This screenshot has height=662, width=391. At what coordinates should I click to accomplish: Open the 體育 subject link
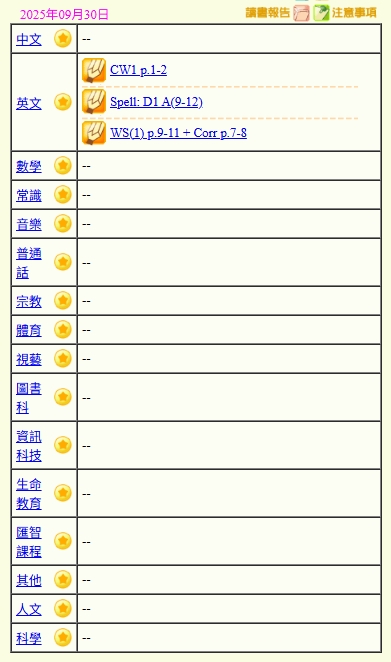(29, 330)
